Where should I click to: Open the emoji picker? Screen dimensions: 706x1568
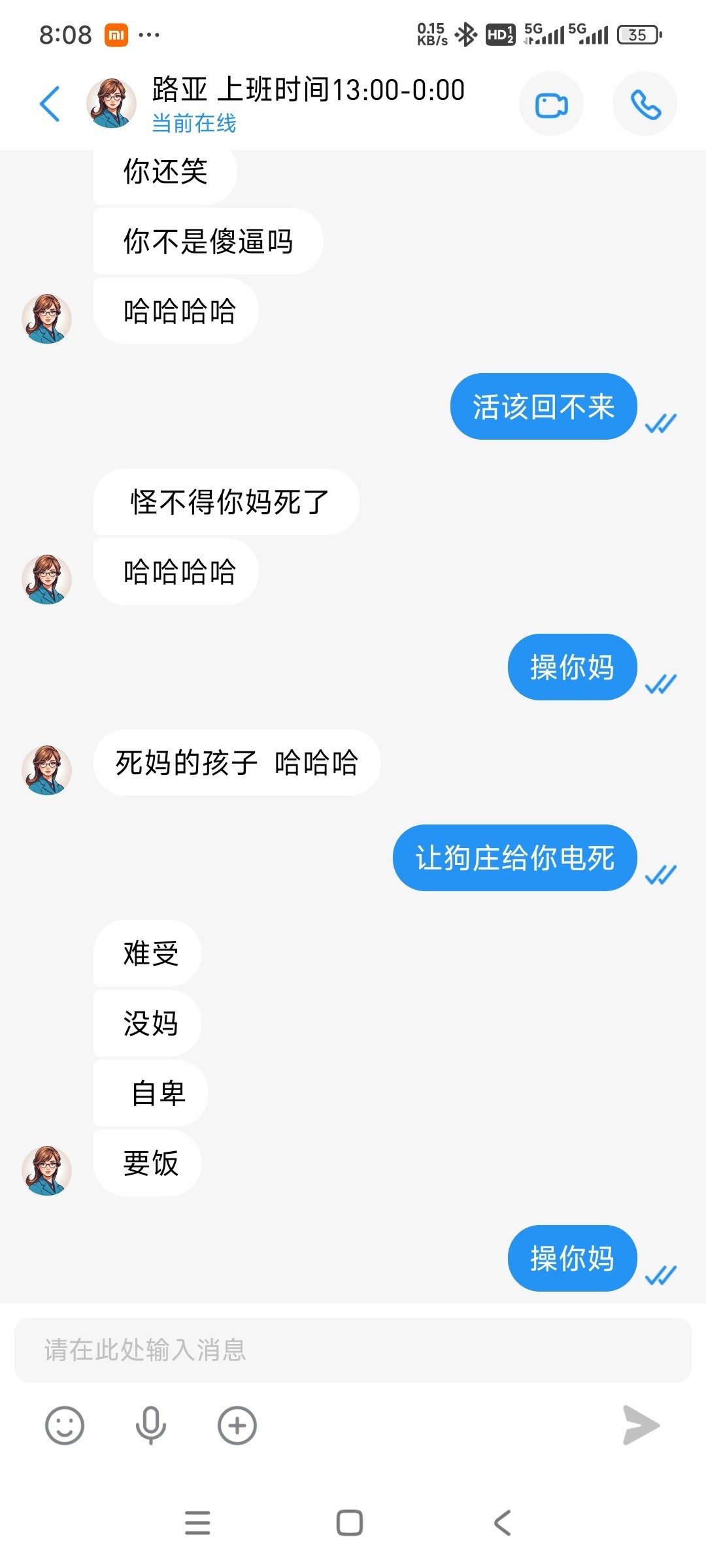point(65,1426)
